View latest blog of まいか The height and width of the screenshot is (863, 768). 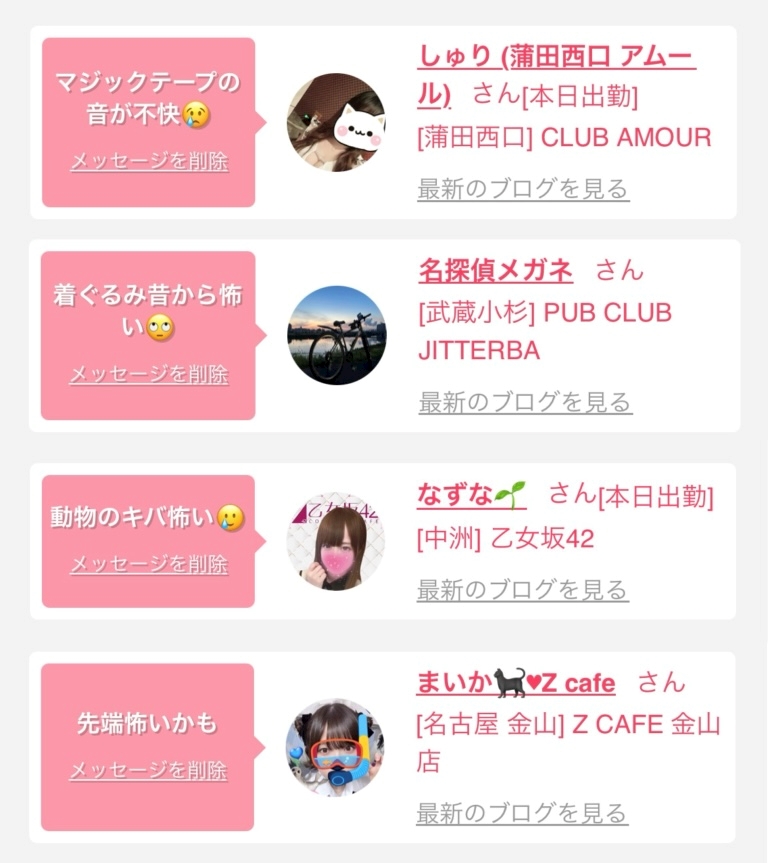coord(522,813)
